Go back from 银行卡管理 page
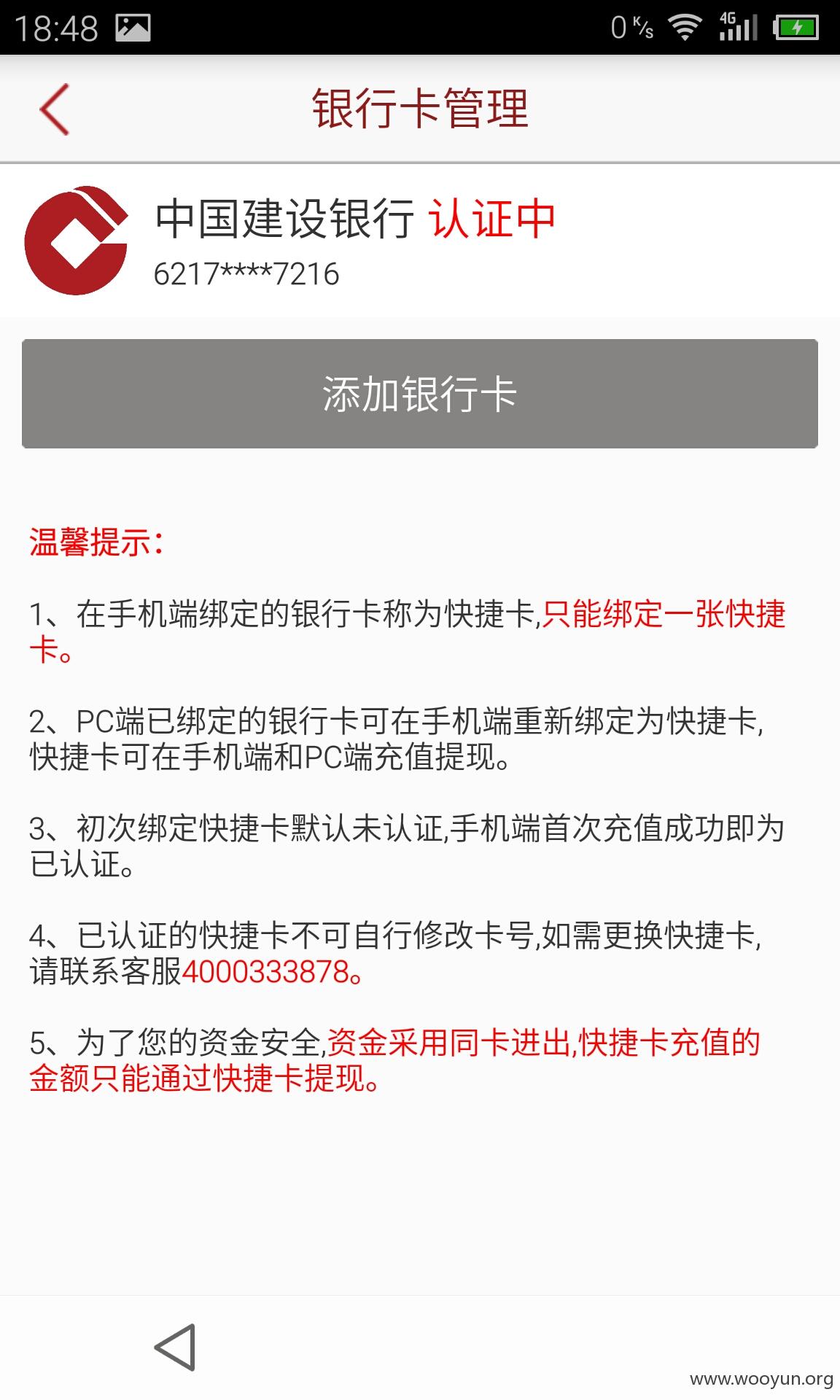Screen dimensions: 840x1400 (55, 109)
